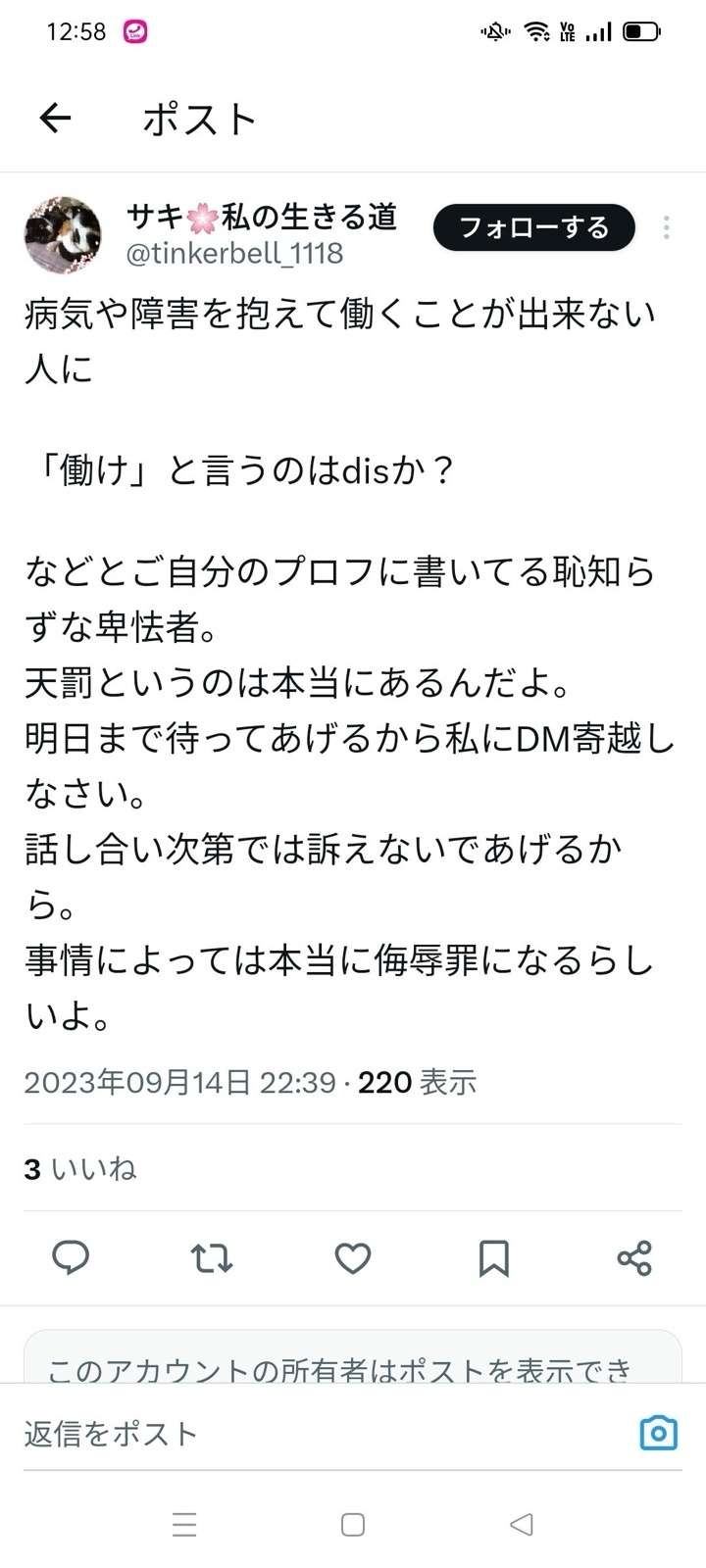Open the system recent apps button
The height and width of the screenshot is (1568, 706).
[x=184, y=1524]
